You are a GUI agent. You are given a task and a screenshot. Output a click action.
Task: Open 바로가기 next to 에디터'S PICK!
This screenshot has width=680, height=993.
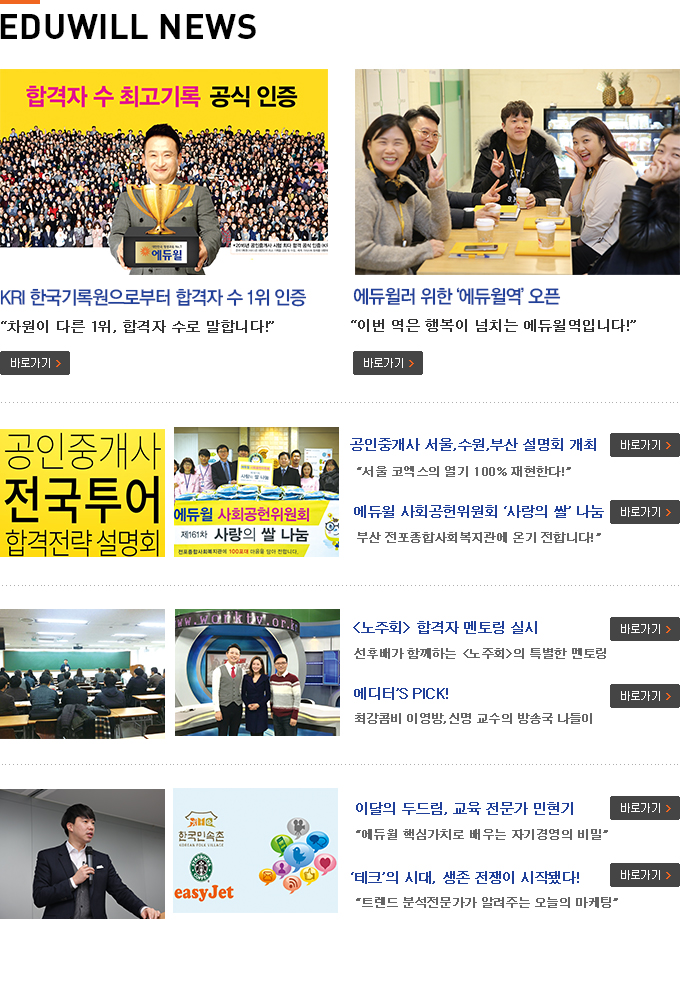pyautogui.click(x=644, y=696)
